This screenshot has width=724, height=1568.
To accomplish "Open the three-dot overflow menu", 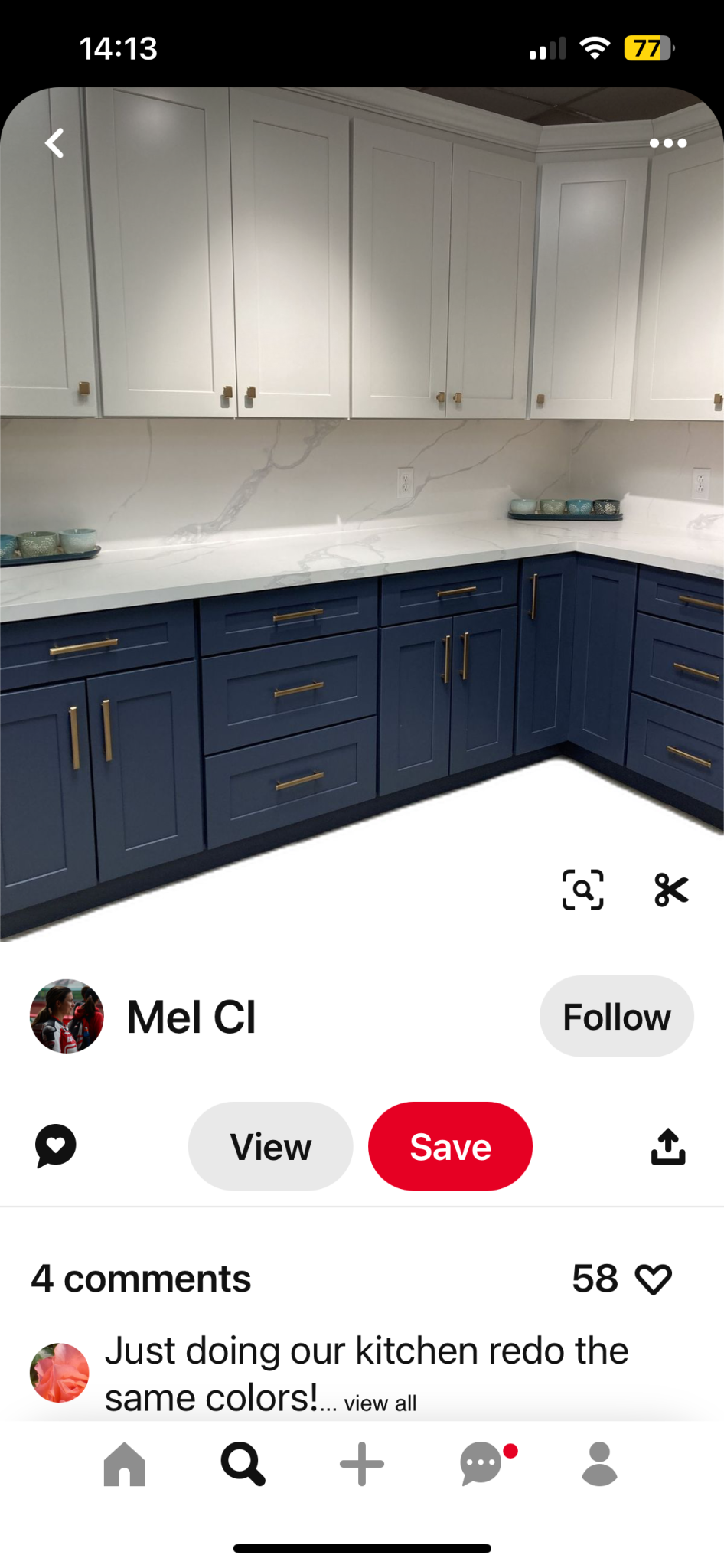I will click(x=667, y=143).
